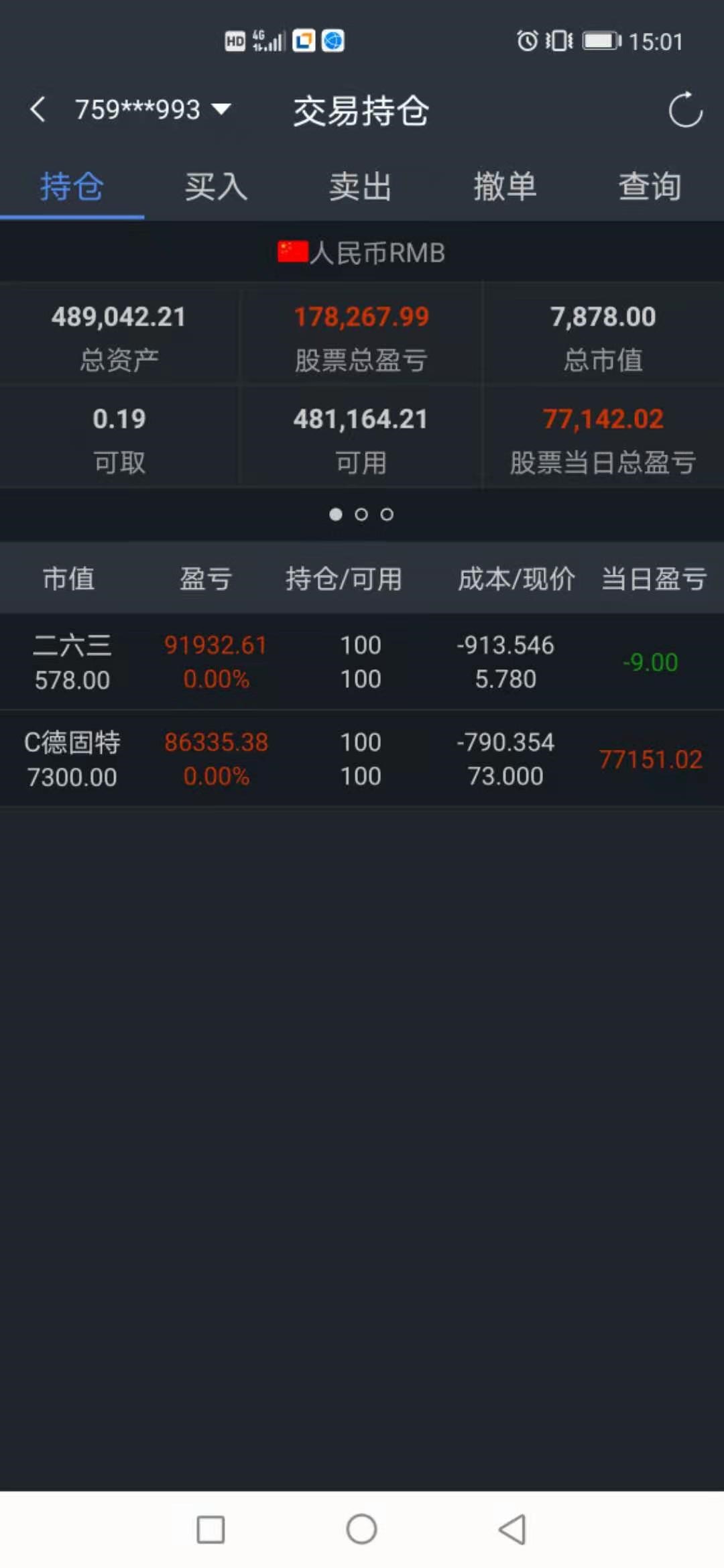Open the 查询 section
This screenshot has width=724, height=1568.
(x=650, y=187)
